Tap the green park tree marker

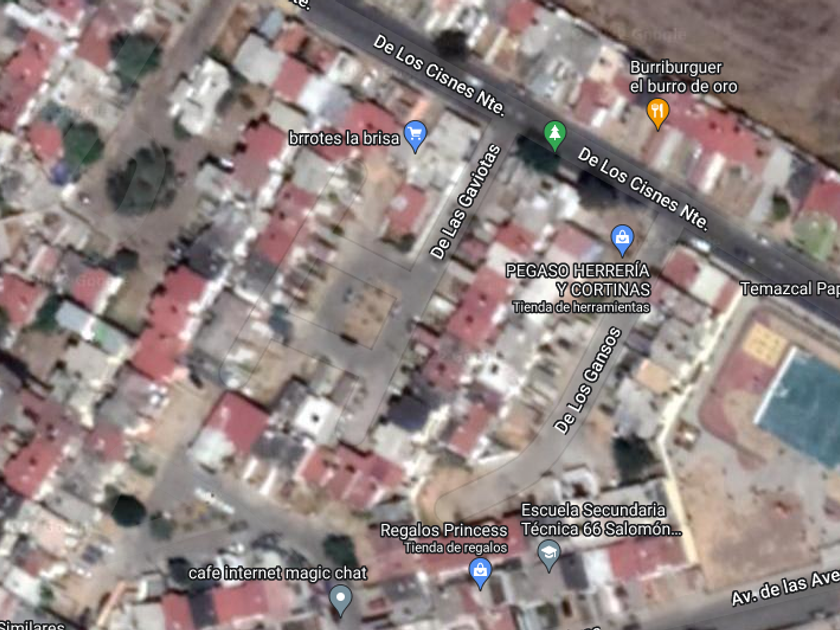pyautogui.click(x=555, y=136)
